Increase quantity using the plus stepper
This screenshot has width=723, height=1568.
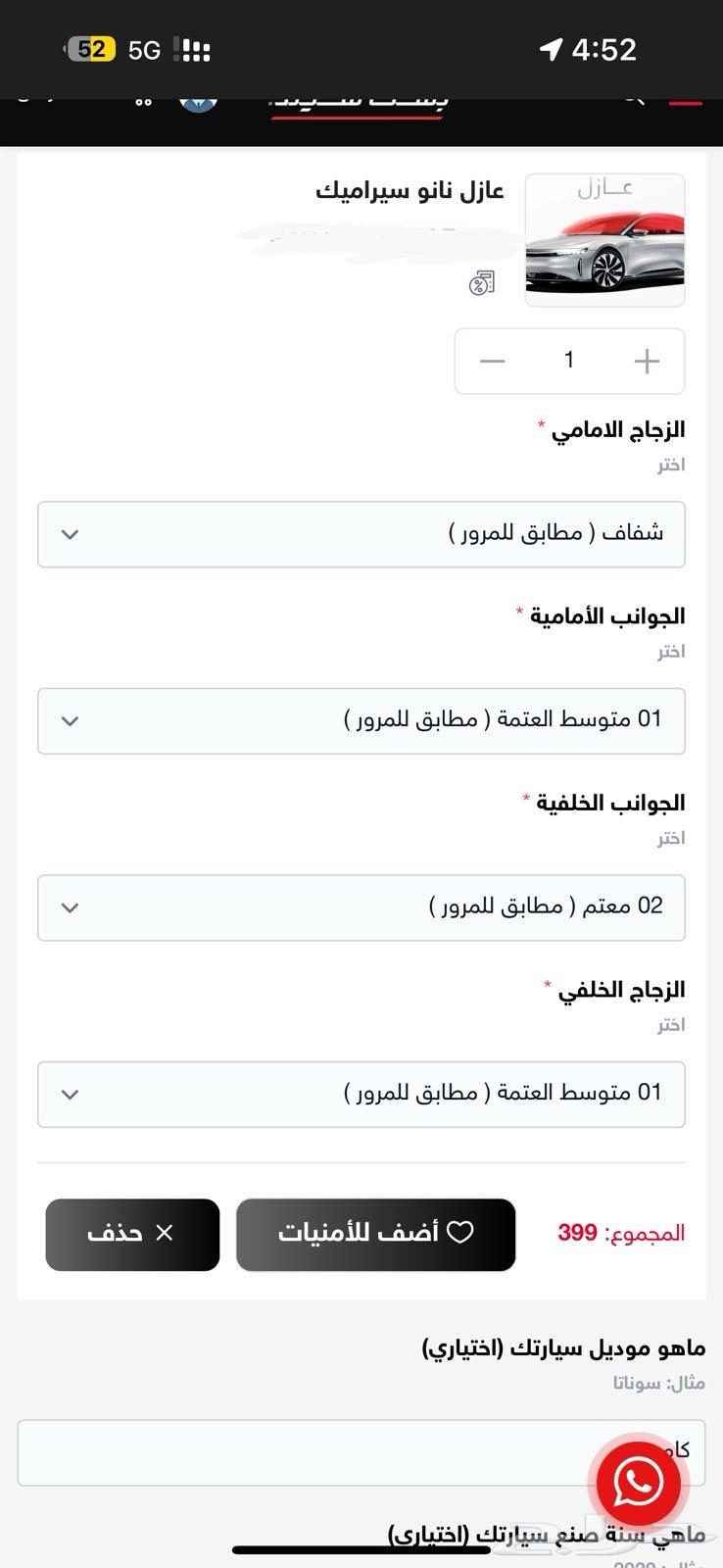point(646,361)
